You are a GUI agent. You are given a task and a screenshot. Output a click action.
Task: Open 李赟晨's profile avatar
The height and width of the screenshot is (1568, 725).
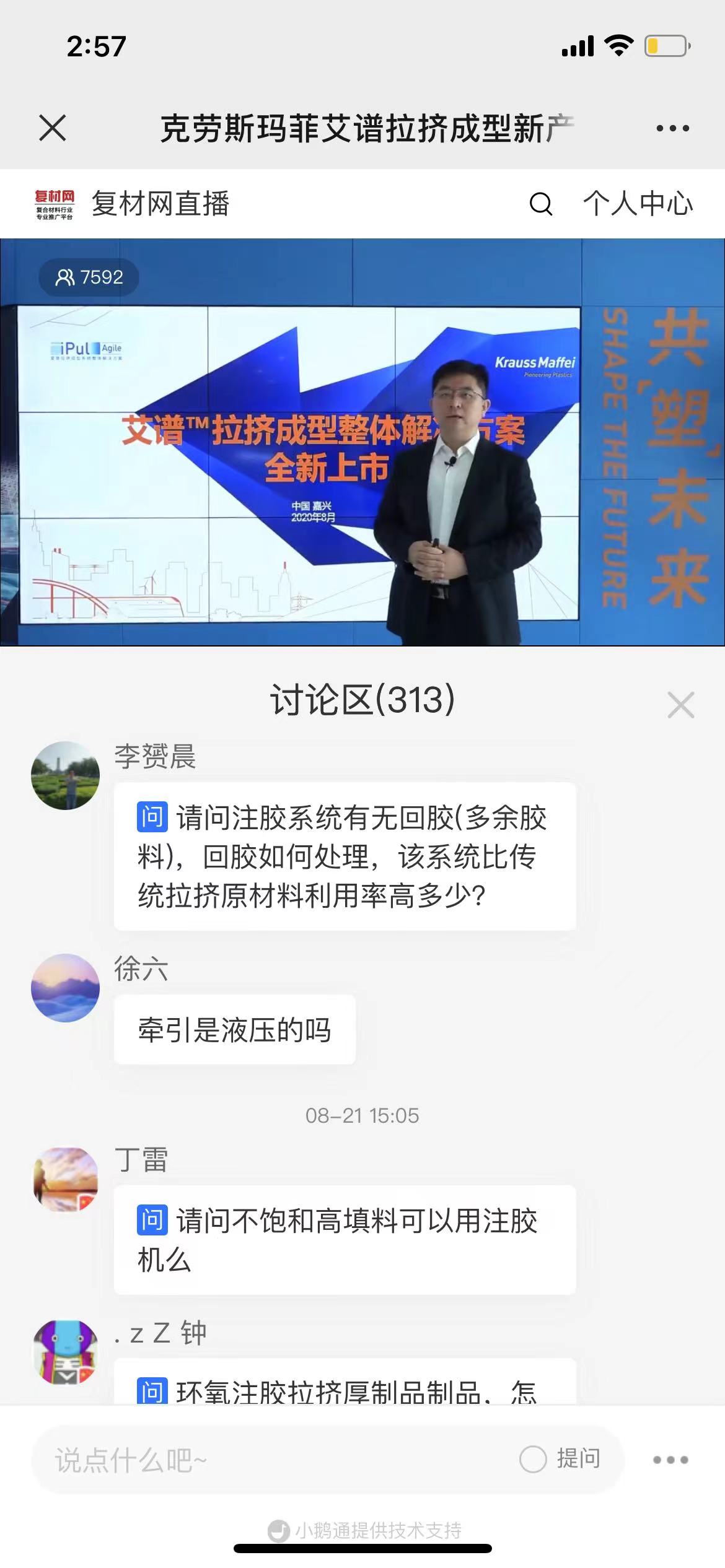[x=66, y=775]
